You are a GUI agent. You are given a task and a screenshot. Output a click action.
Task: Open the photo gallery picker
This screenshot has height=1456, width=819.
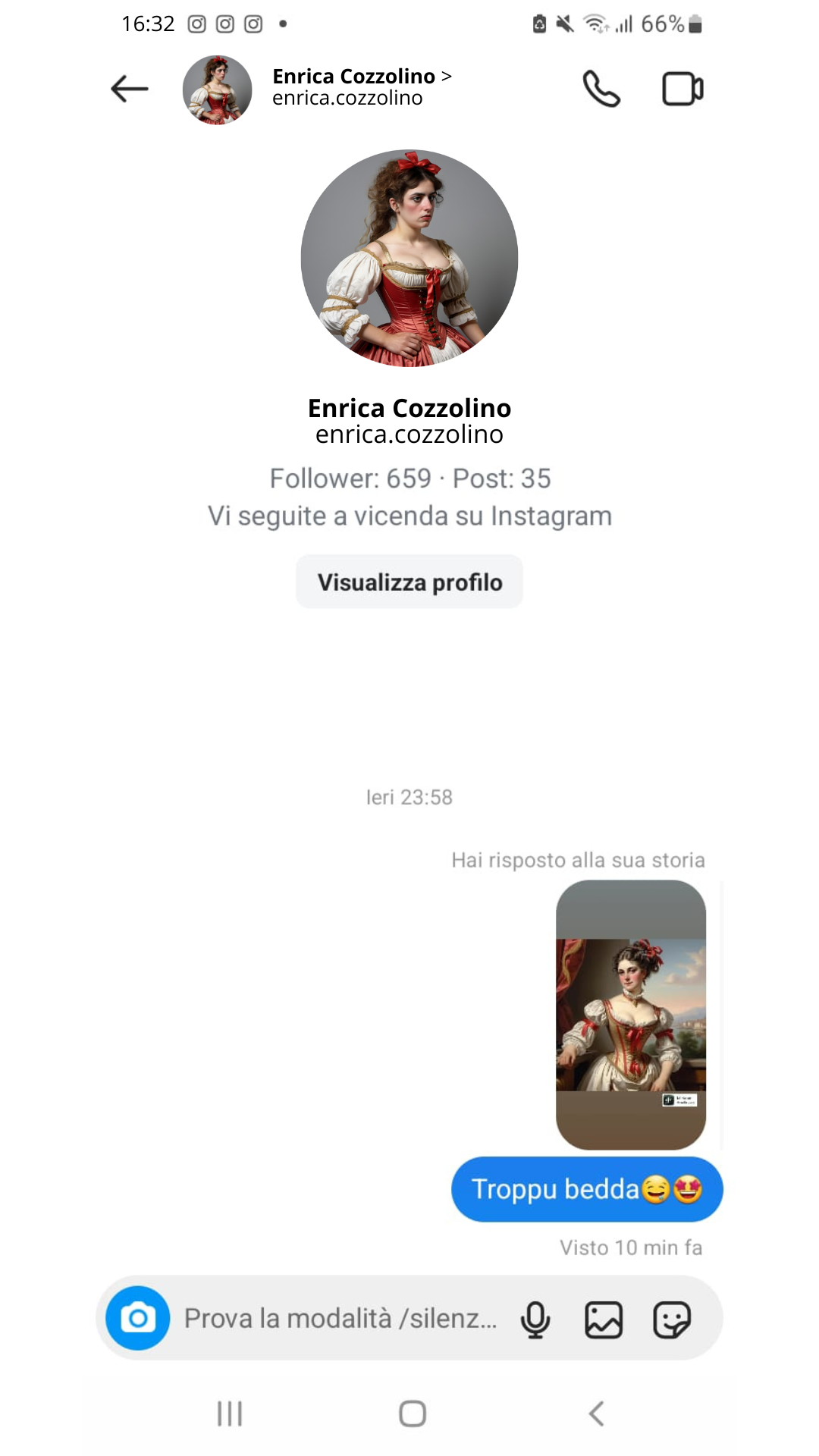click(604, 1319)
